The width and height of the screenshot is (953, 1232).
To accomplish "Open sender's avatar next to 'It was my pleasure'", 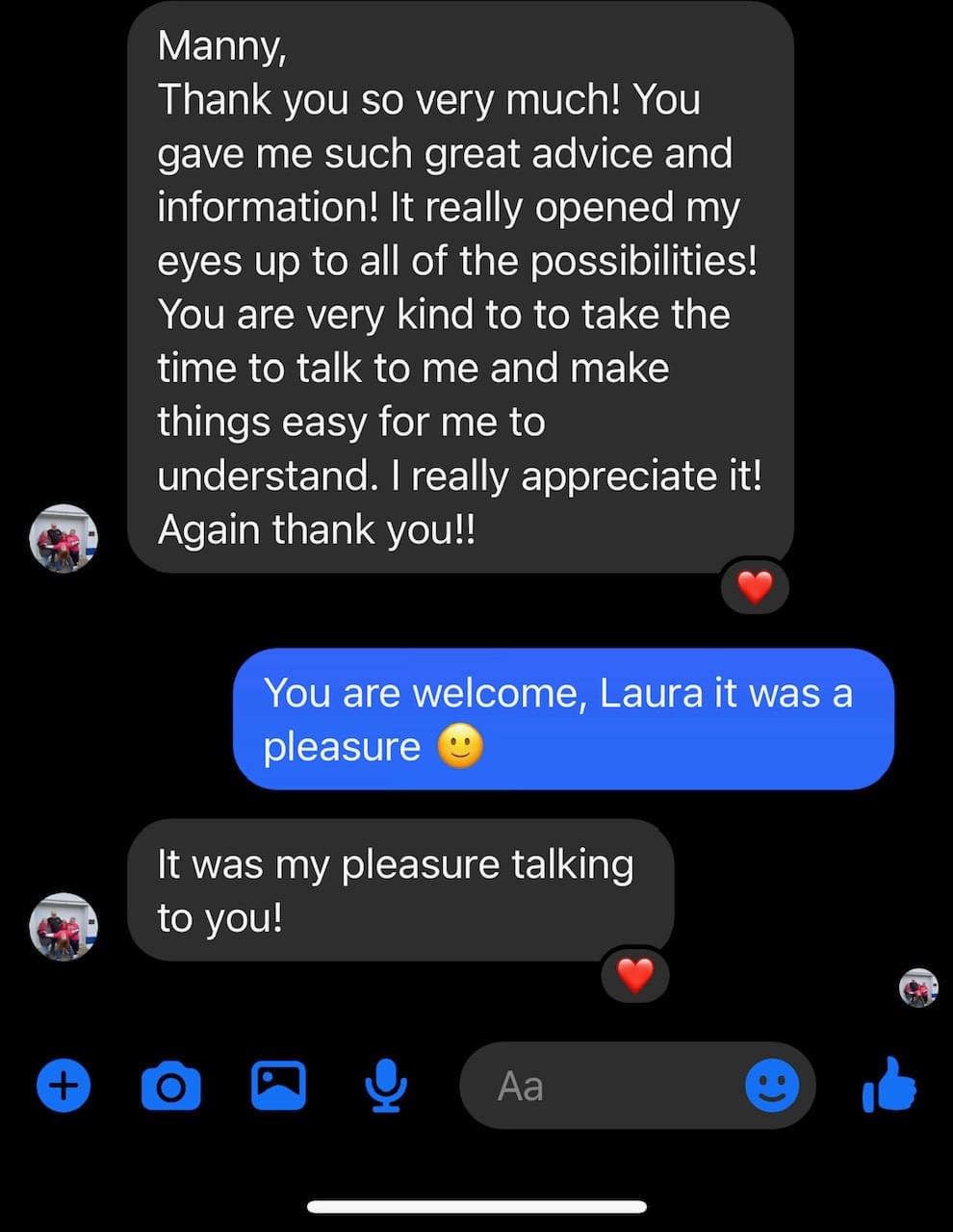I will tap(64, 927).
